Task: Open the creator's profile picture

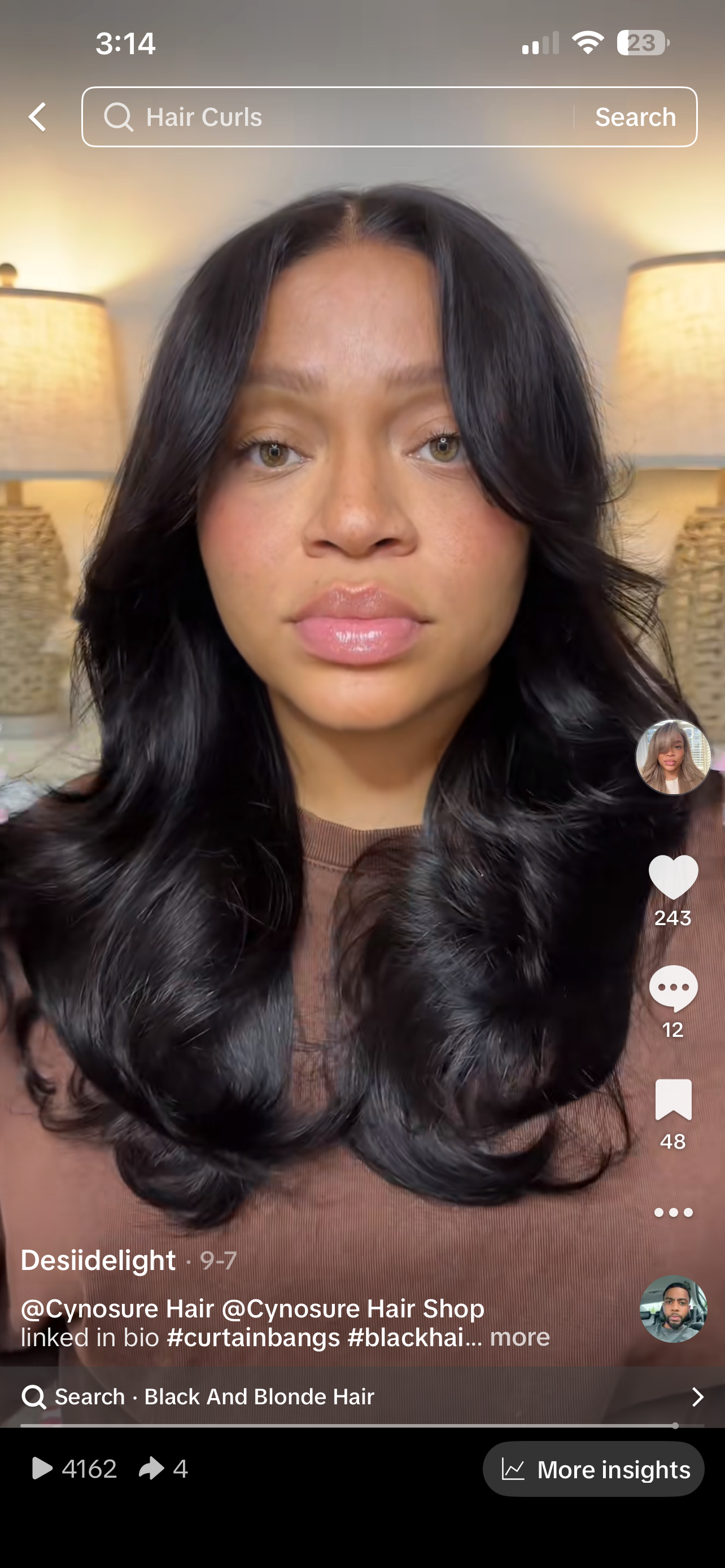Action: click(x=672, y=757)
